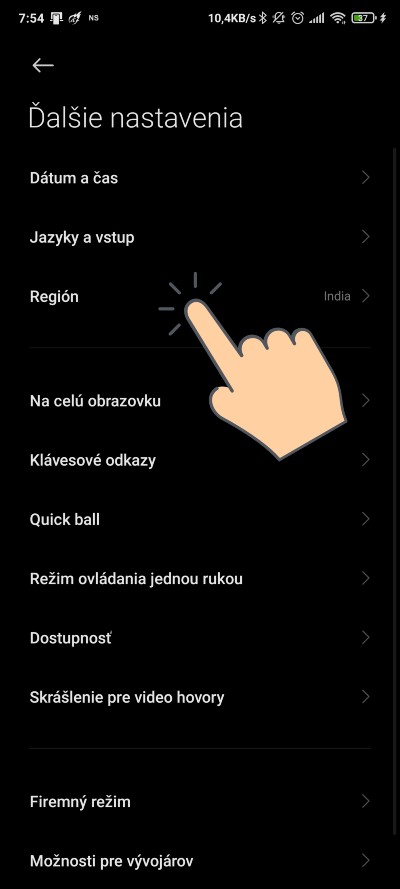Screen dimensions: 400x889
Task: Go back using the arrow icon
Action: tap(42, 65)
